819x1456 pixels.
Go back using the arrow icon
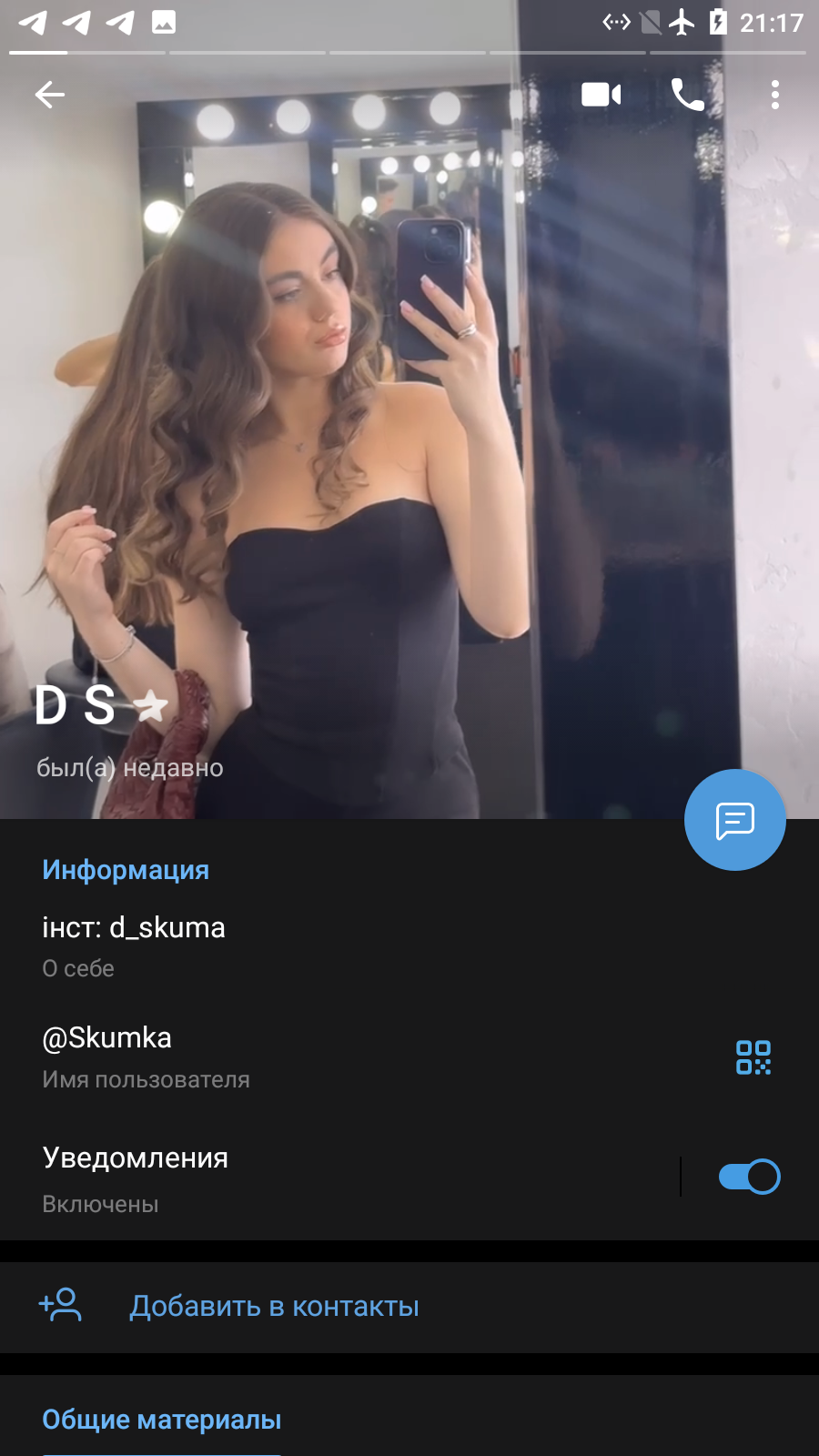click(50, 95)
